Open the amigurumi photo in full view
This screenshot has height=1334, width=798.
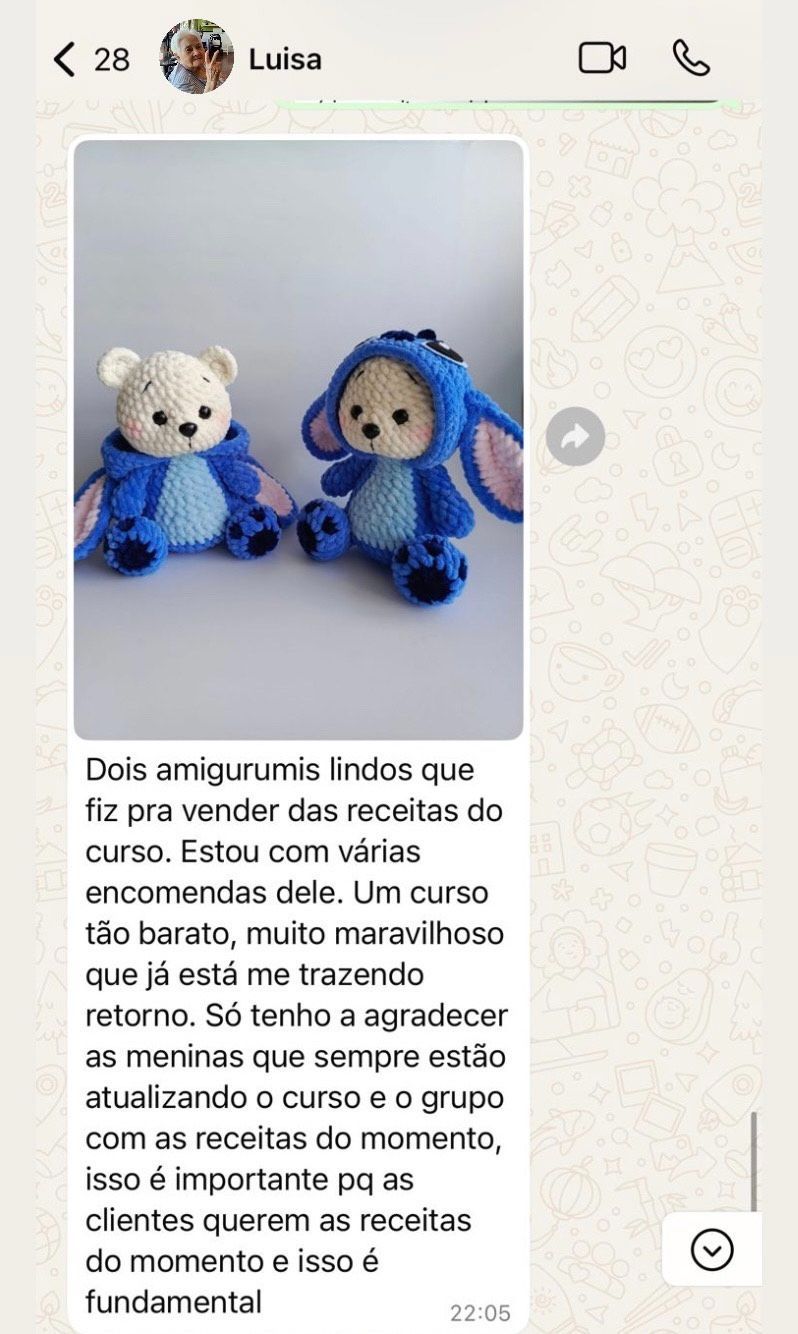(x=298, y=439)
